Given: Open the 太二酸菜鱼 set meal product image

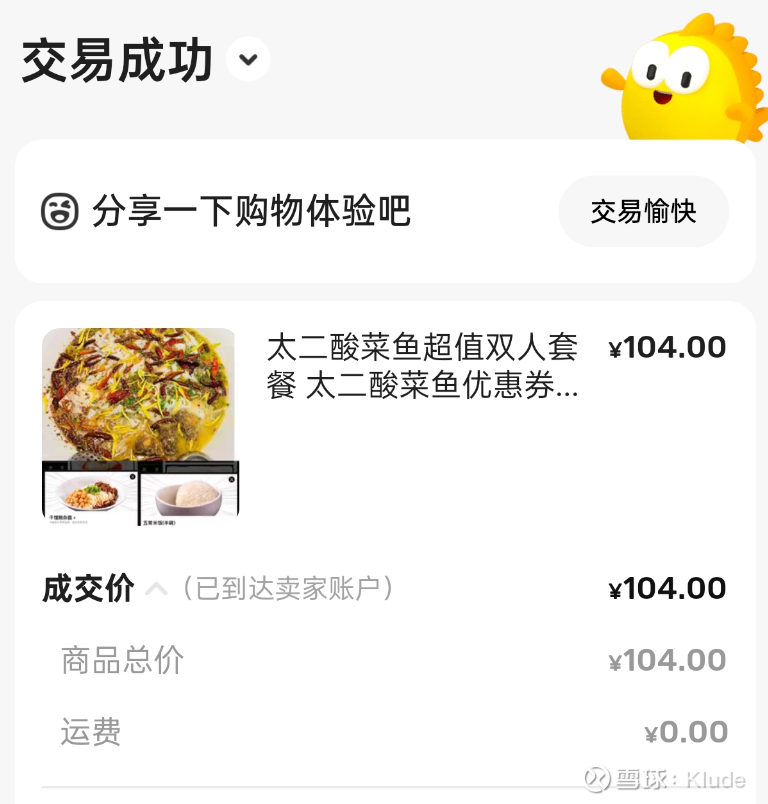Looking at the screenshot, I should [140, 426].
